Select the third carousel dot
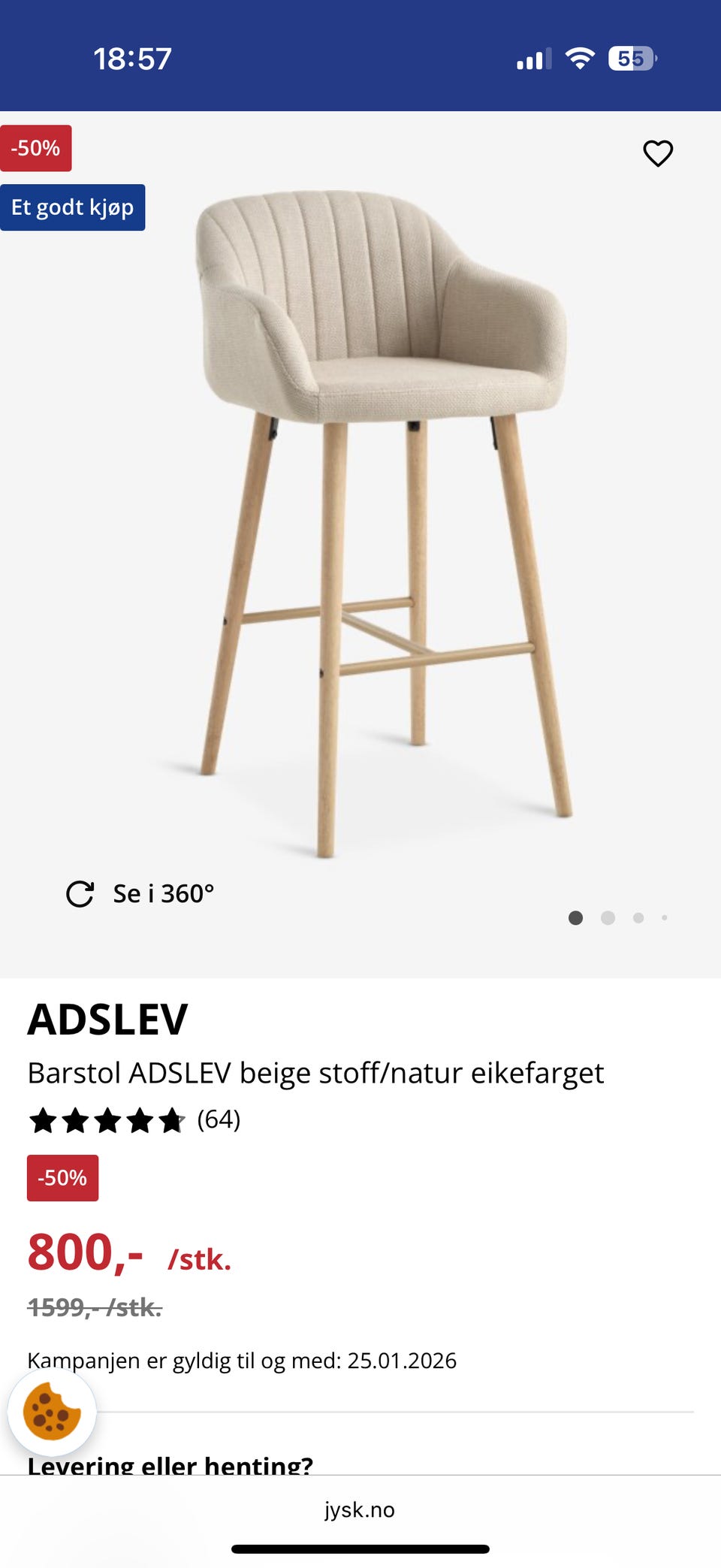 638,918
